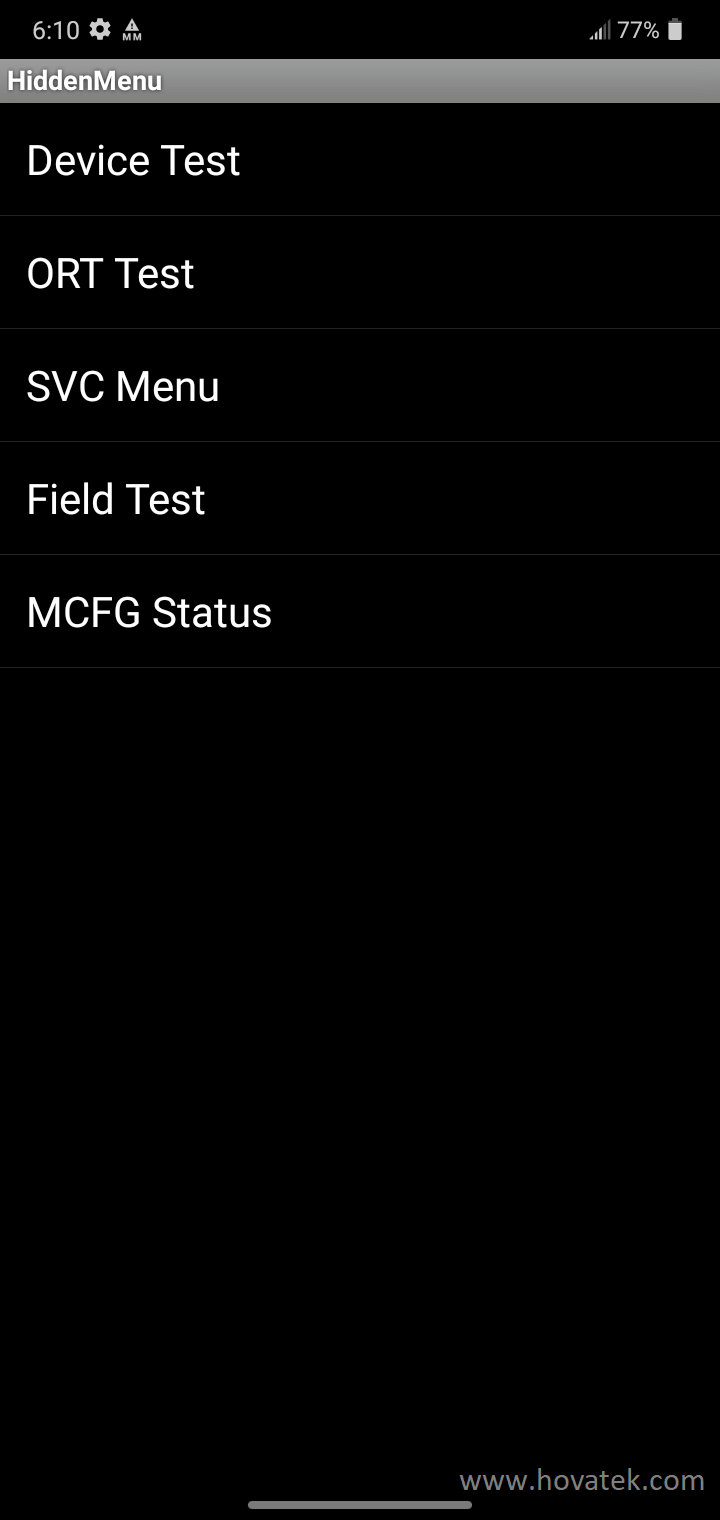Image resolution: width=720 pixels, height=1520 pixels.
Task: Open the Device Test menu
Action: click(x=360, y=159)
